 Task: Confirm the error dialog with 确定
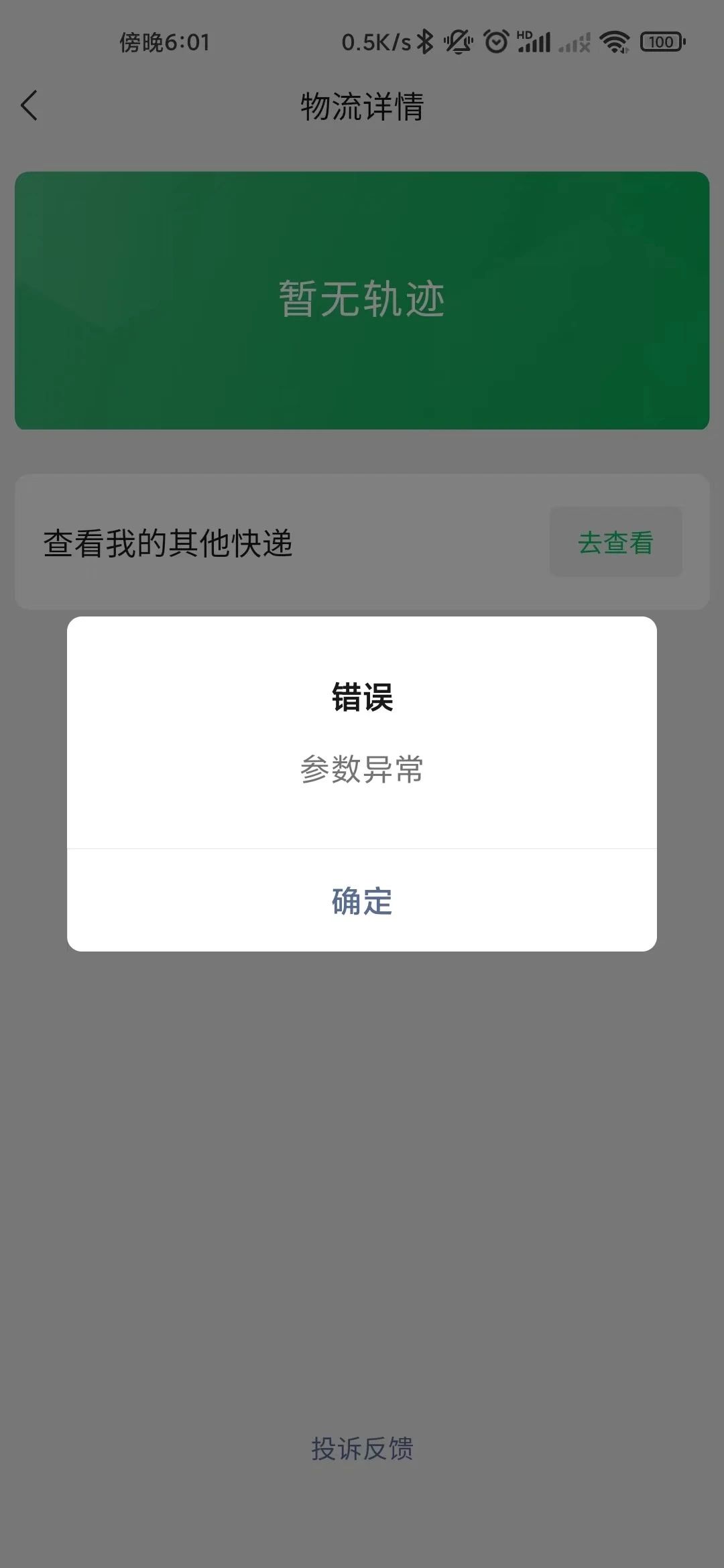[362, 901]
